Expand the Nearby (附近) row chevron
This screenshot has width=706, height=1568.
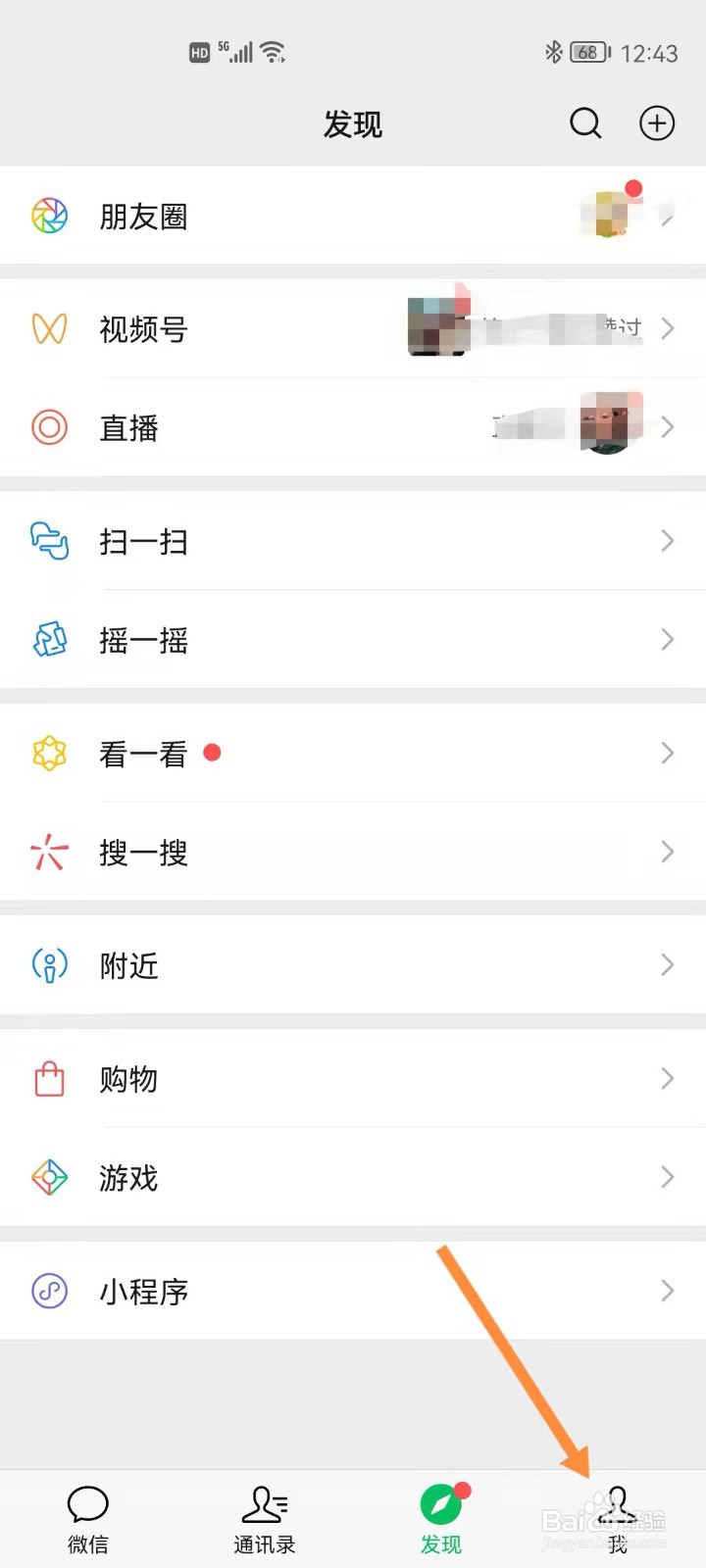click(x=668, y=965)
